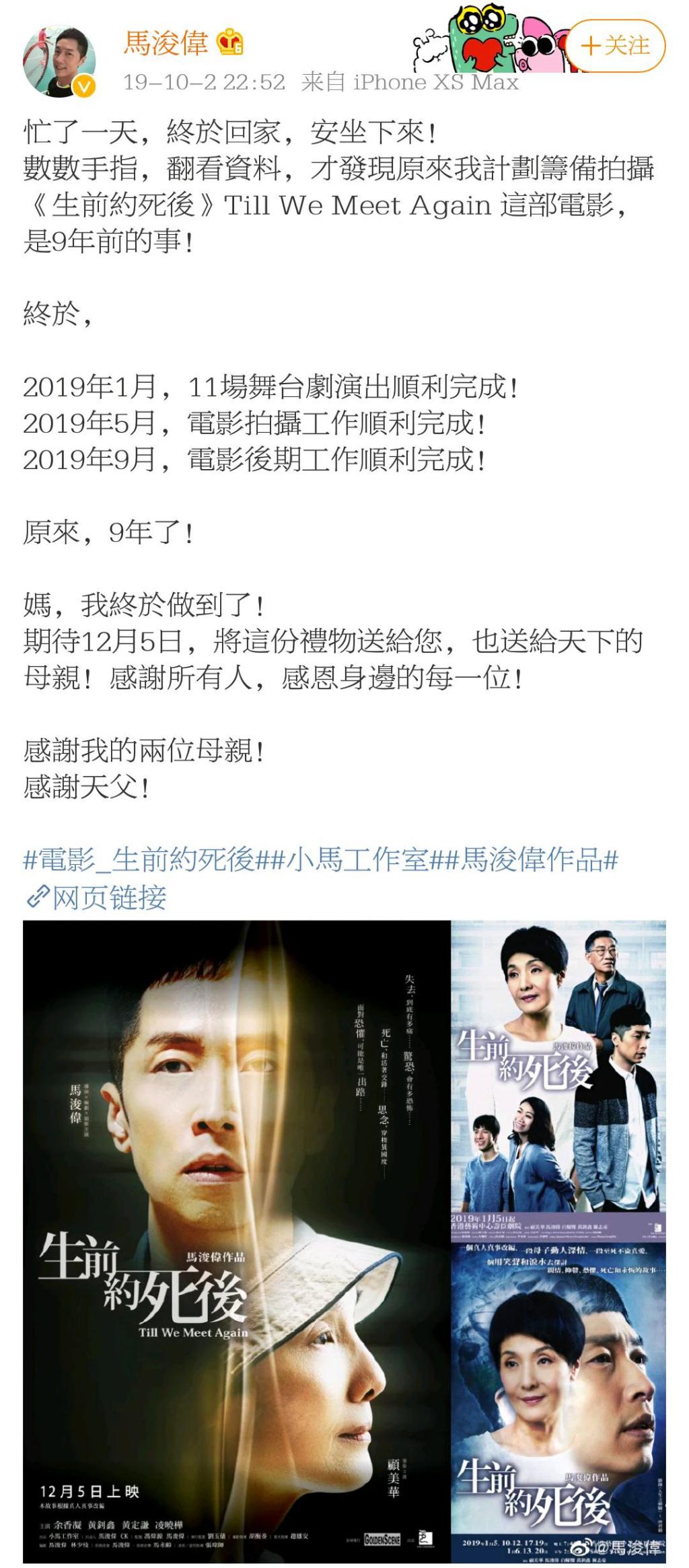
Task: View the top-right stage play poster
Action: coord(558,1080)
